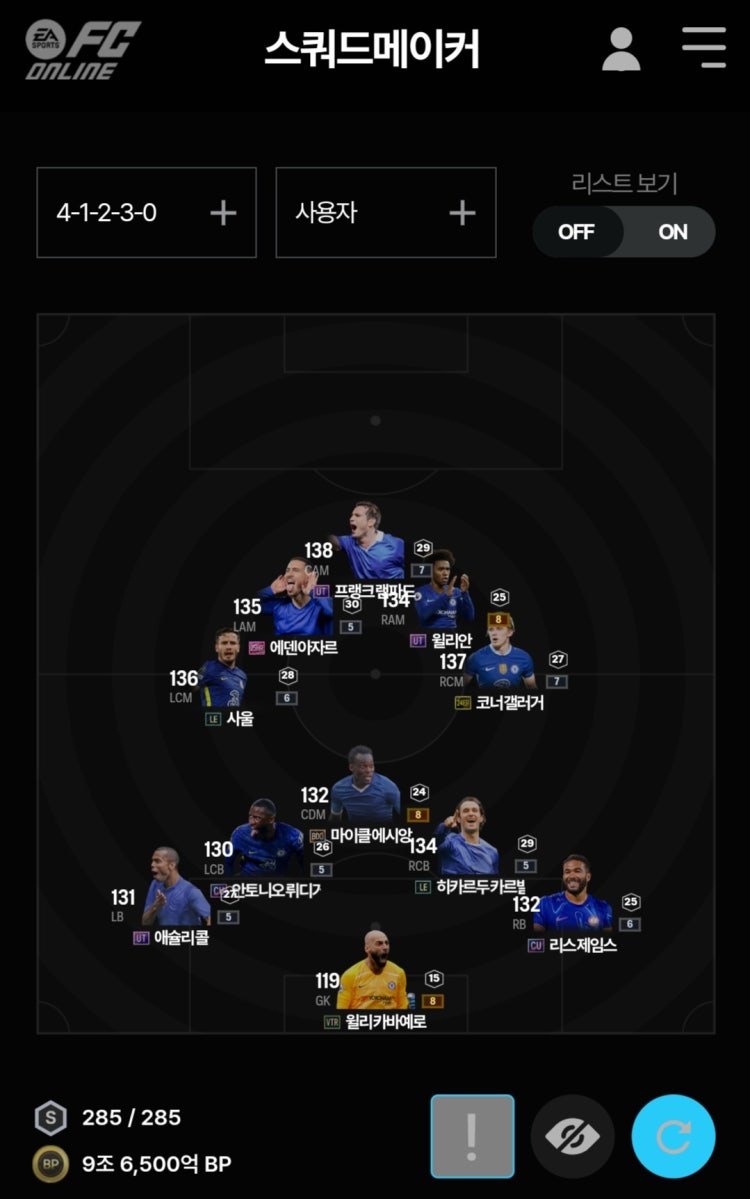Open the hamburger menu
750x1199 pixels.
point(704,47)
